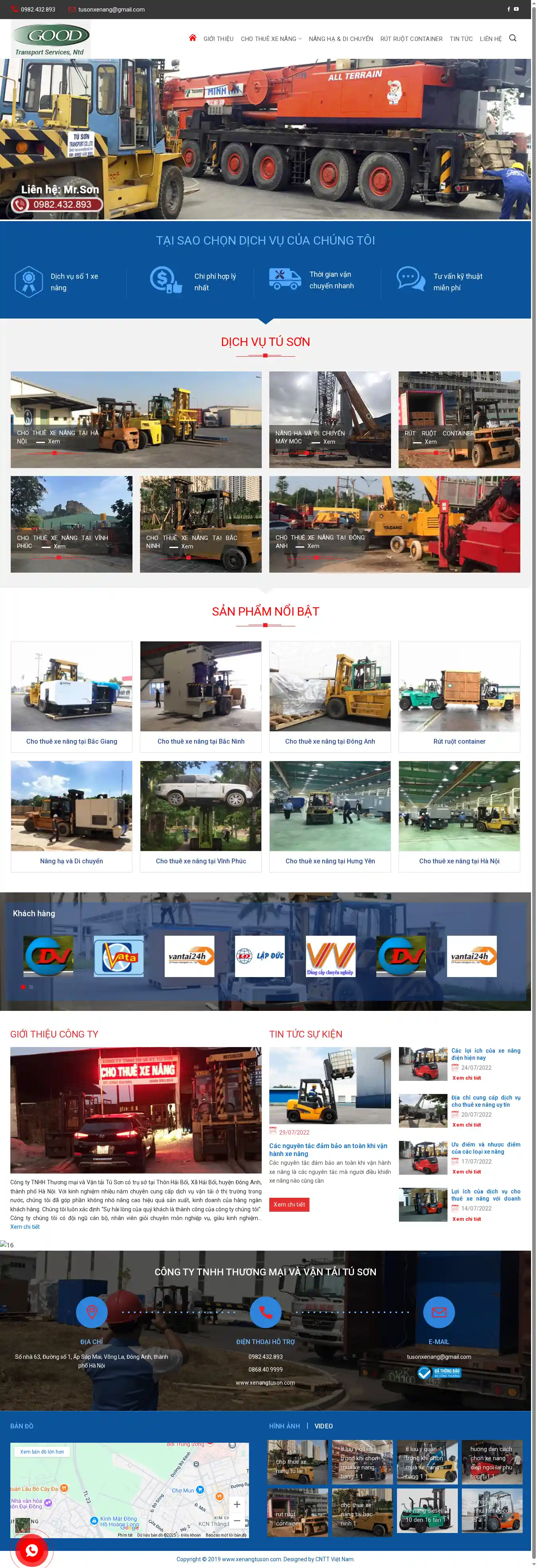Open the Liên Hệ page

click(490, 39)
